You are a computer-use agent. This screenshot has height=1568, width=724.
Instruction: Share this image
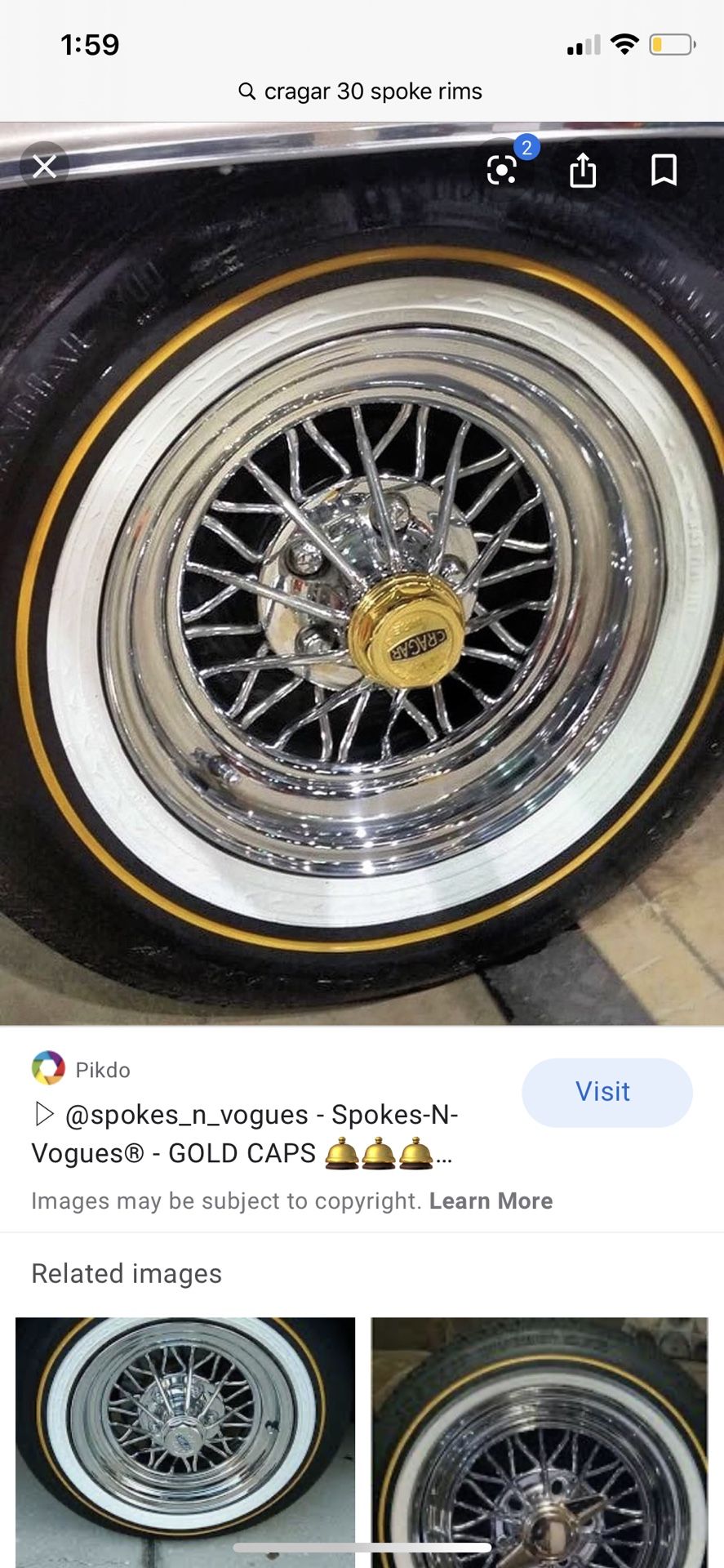[583, 170]
